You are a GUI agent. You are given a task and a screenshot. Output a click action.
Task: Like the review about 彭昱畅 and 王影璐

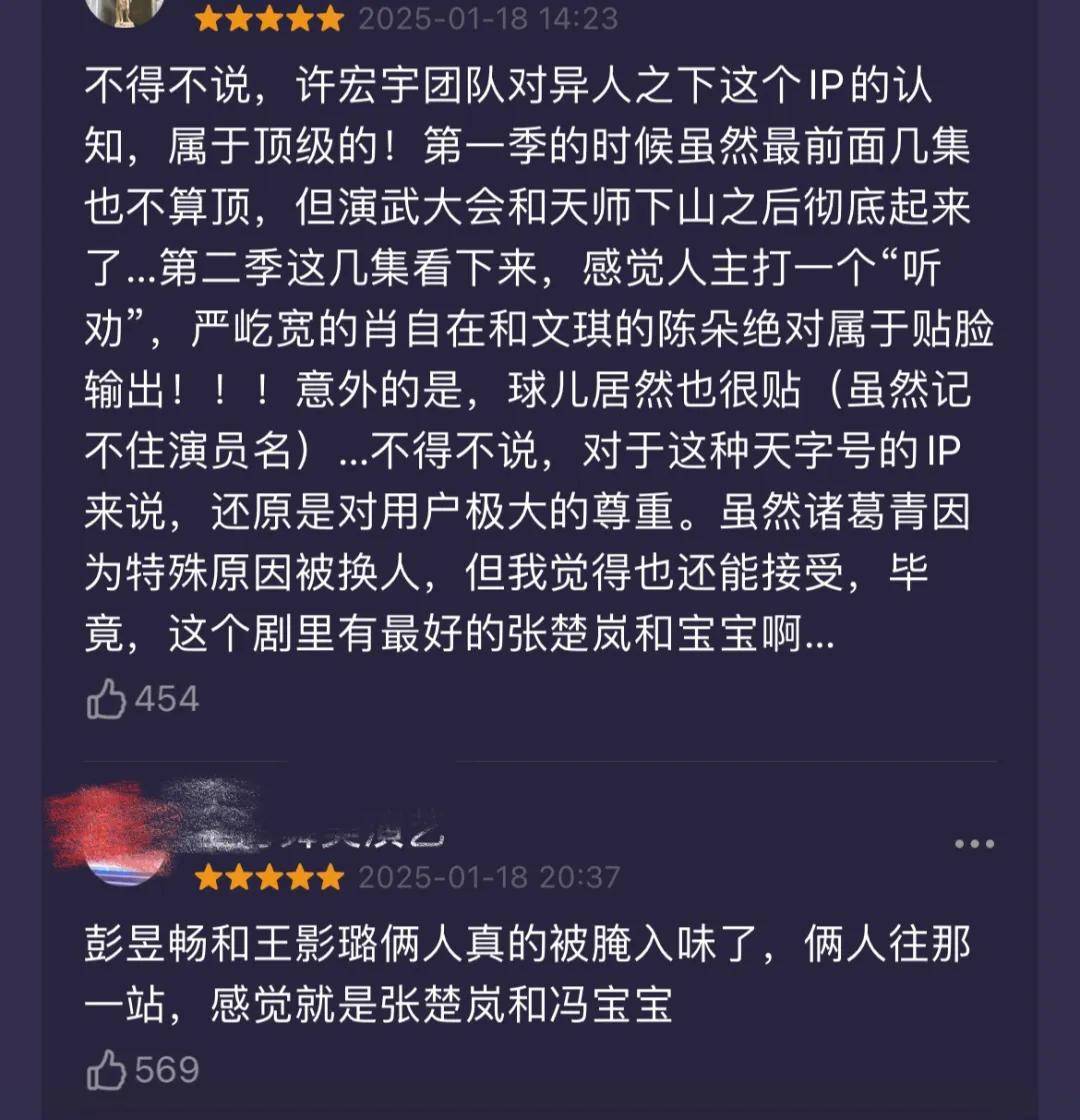tap(107, 1070)
